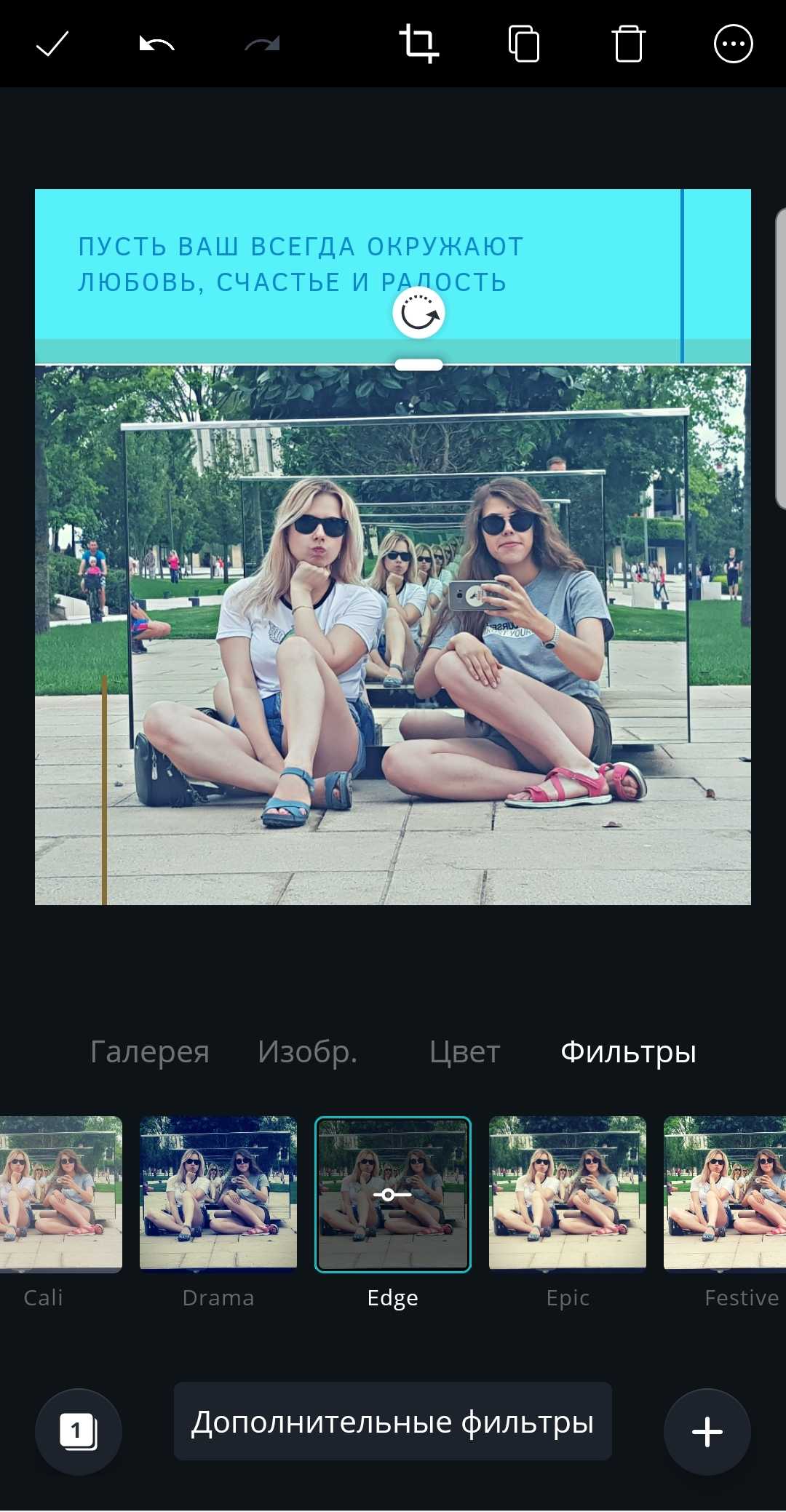
Task: Switch to the Изобр. tab
Action: 308,1052
